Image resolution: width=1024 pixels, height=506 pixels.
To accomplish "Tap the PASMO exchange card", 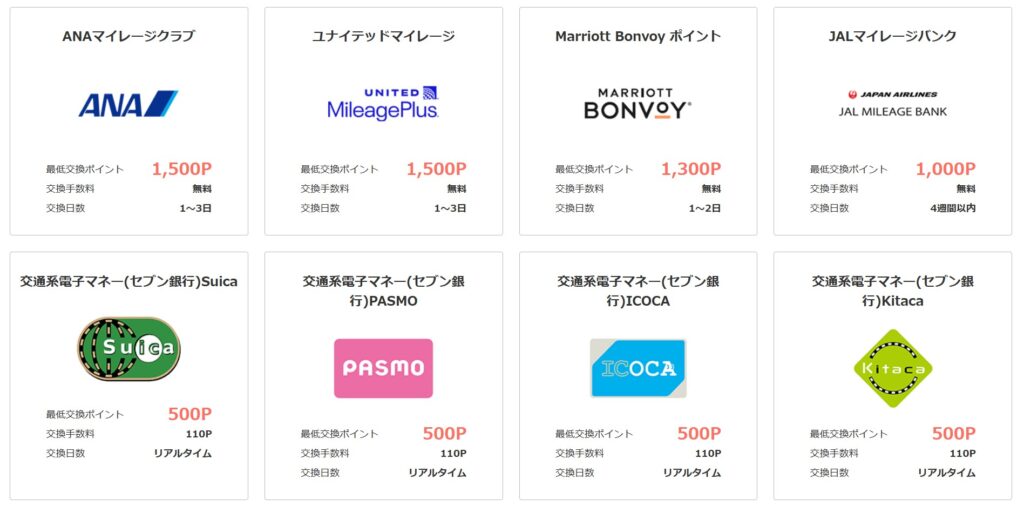I will tap(383, 368).
